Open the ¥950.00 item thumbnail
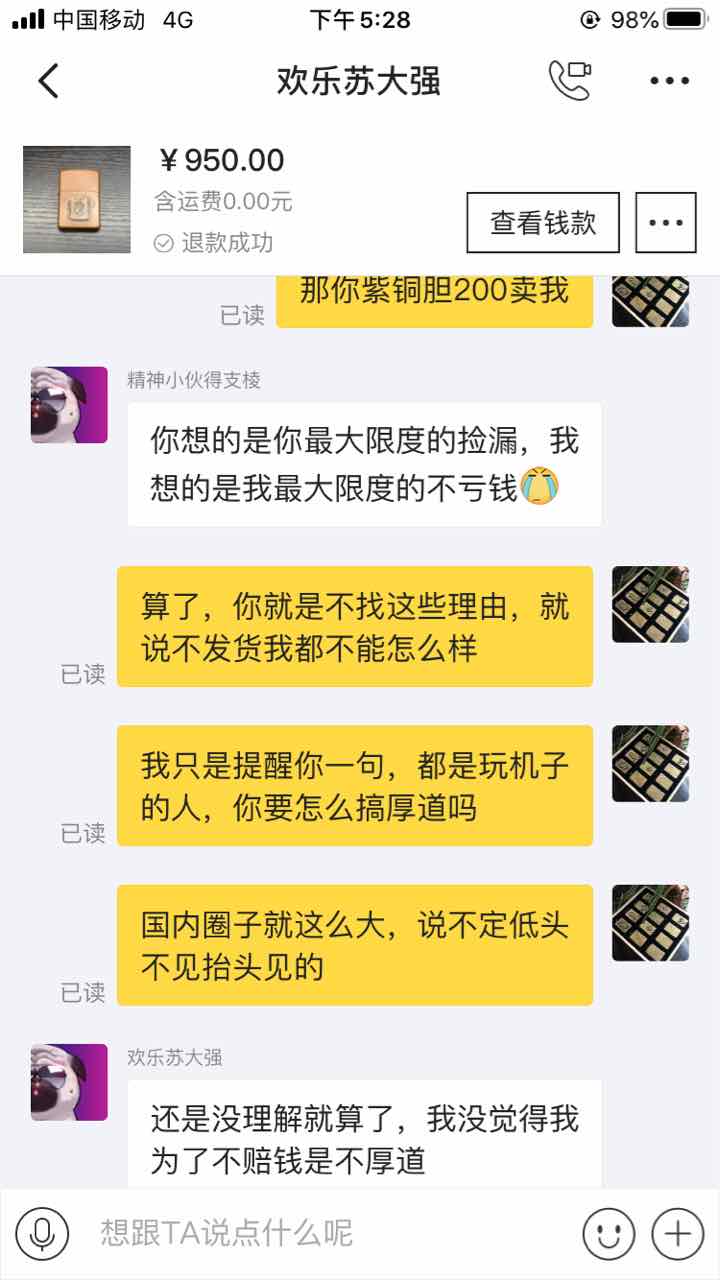Screen dimensions: 720x1280 pos(77,200)
